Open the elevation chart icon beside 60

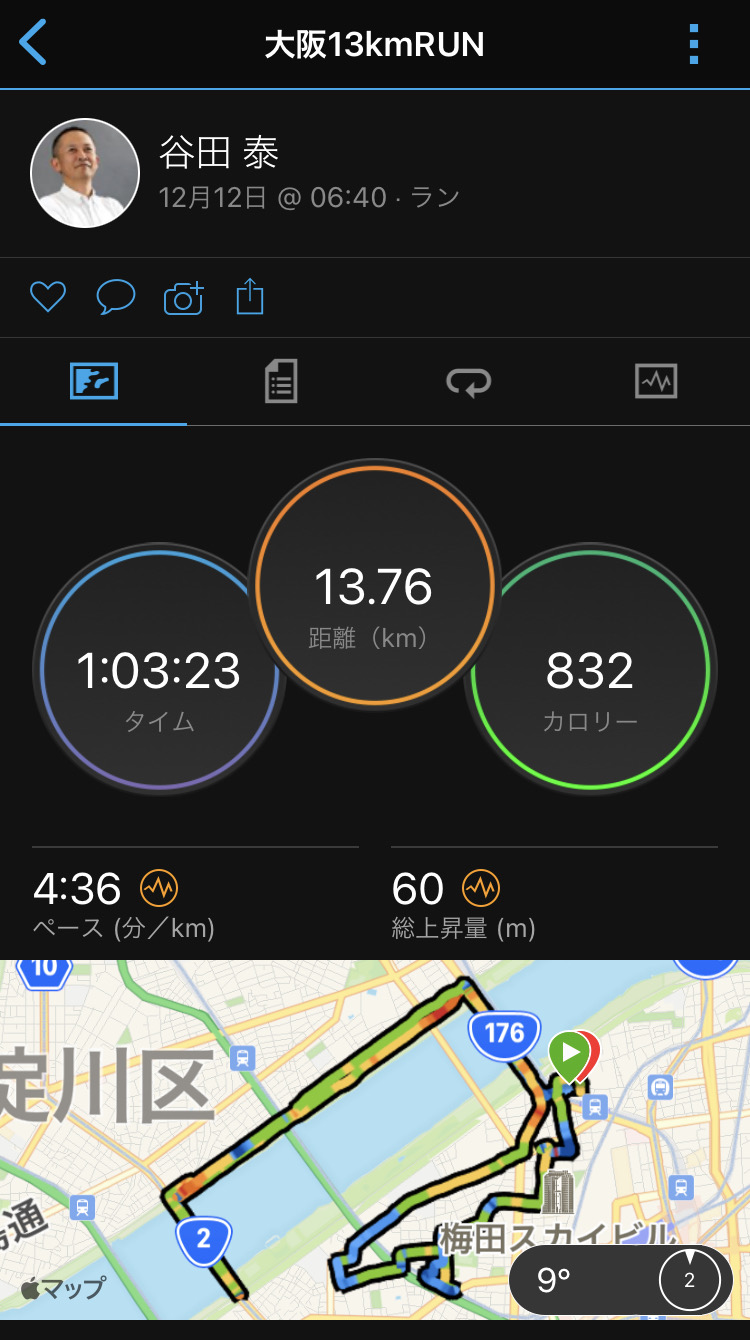481,887
